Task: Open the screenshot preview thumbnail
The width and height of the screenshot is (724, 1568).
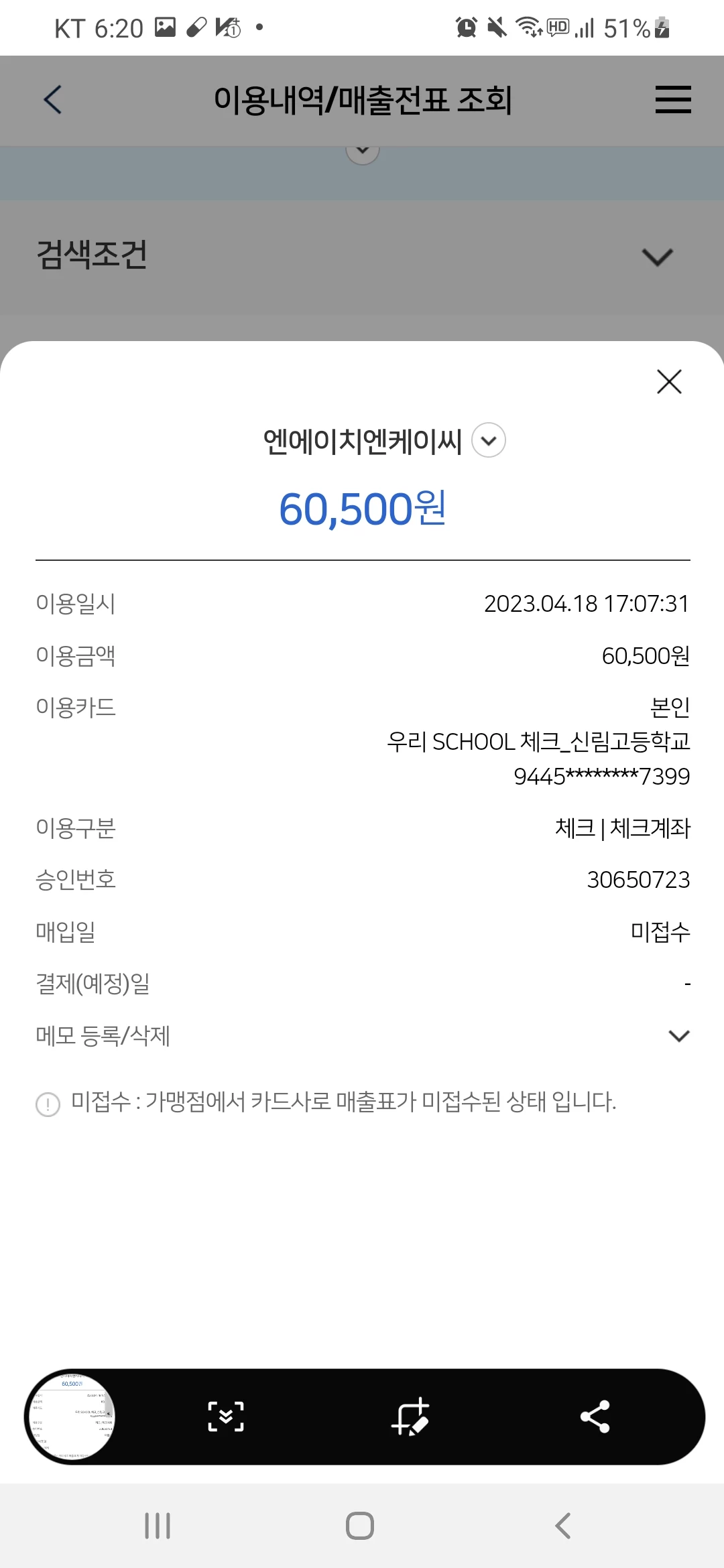Action: [x=70, y=1417]
